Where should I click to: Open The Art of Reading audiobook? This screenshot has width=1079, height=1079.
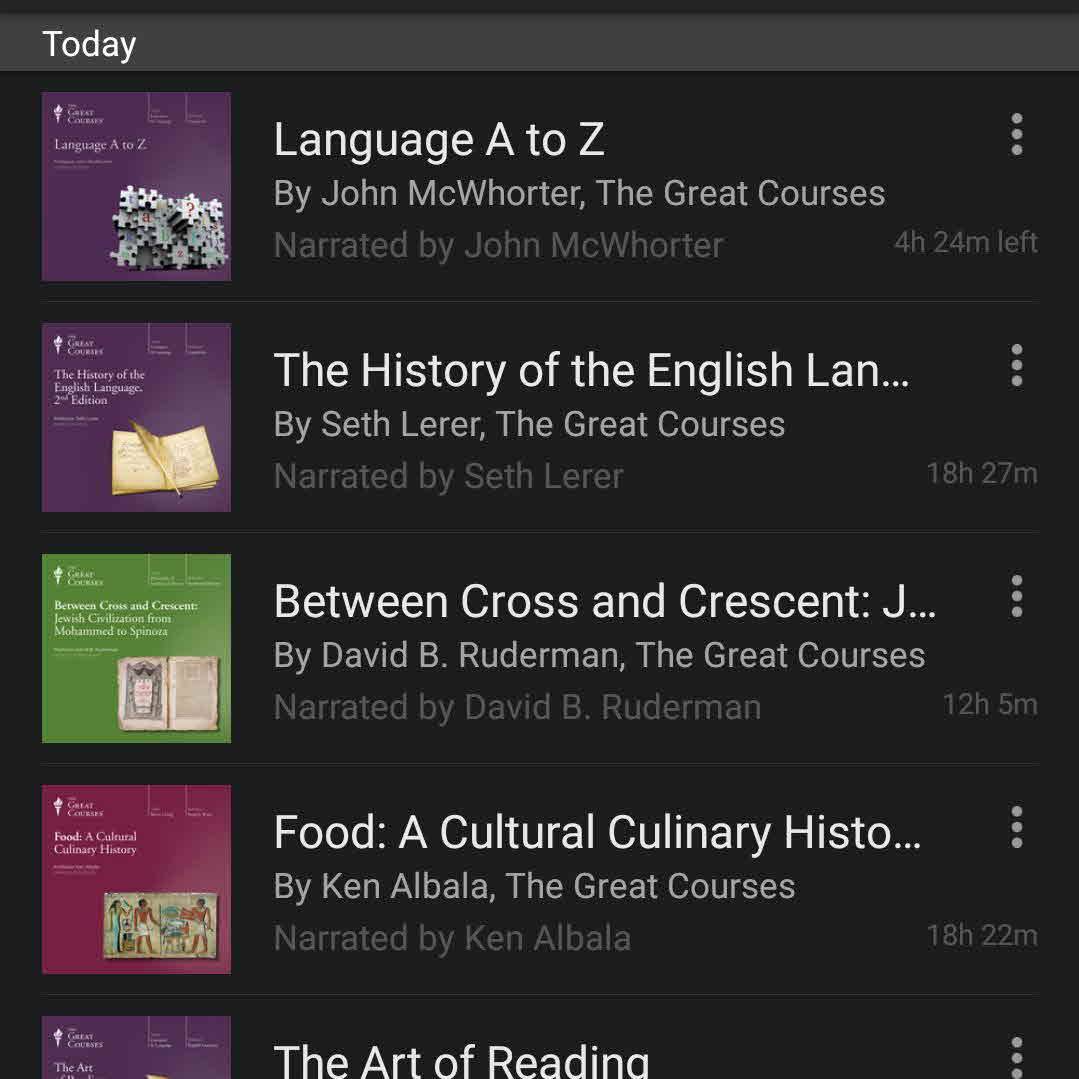[x=461, y=1060]
